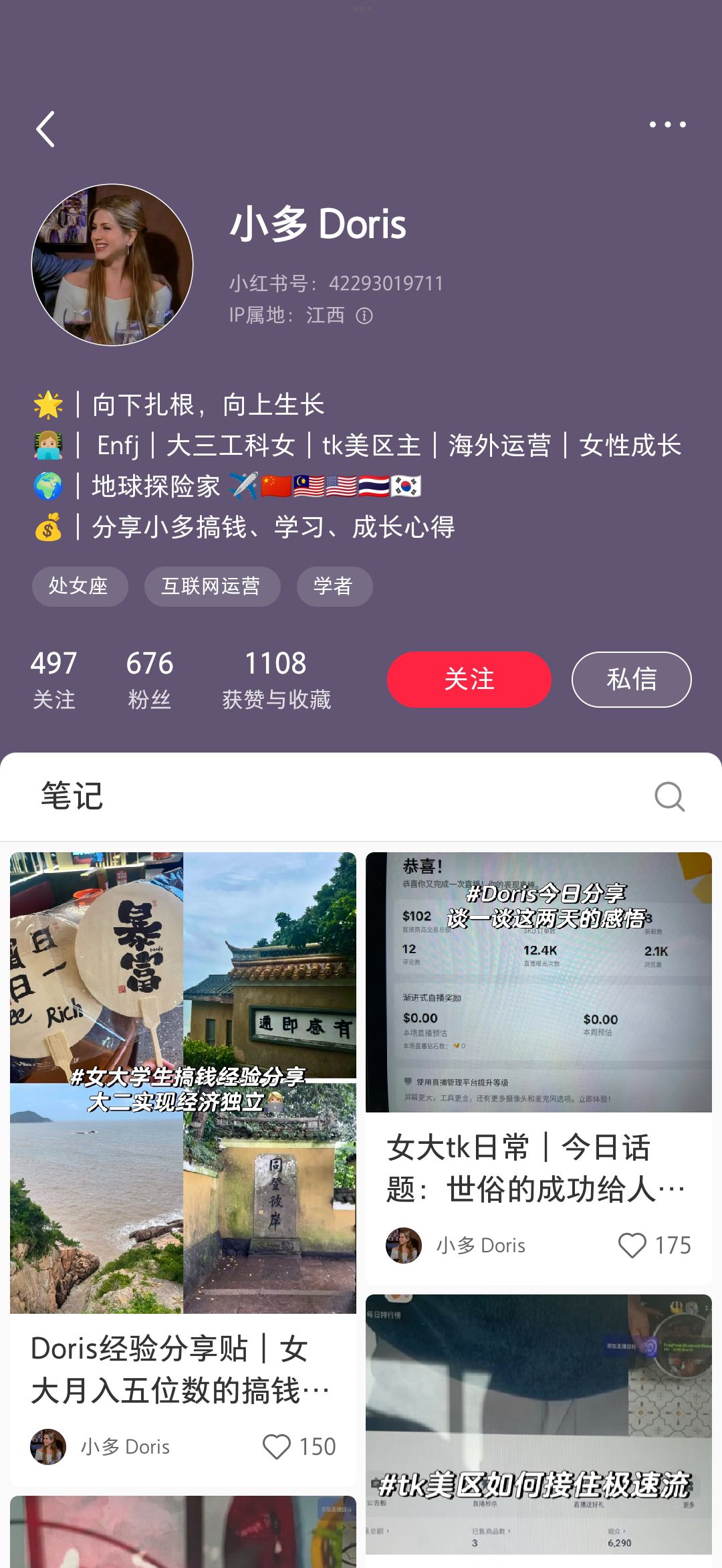View 1108 获赞与收藏 details

(276, 680)
